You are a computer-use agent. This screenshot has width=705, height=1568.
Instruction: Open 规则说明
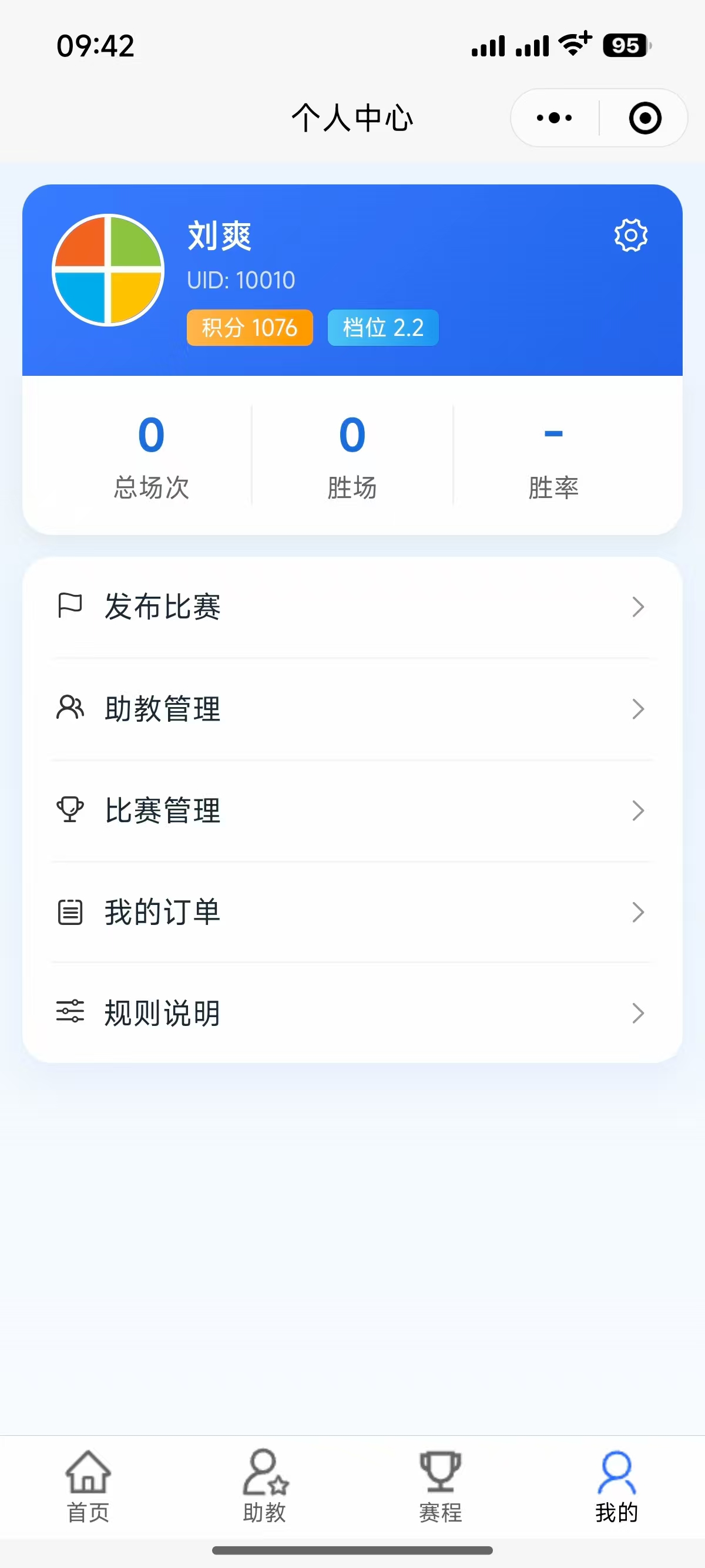[352, 1013]
